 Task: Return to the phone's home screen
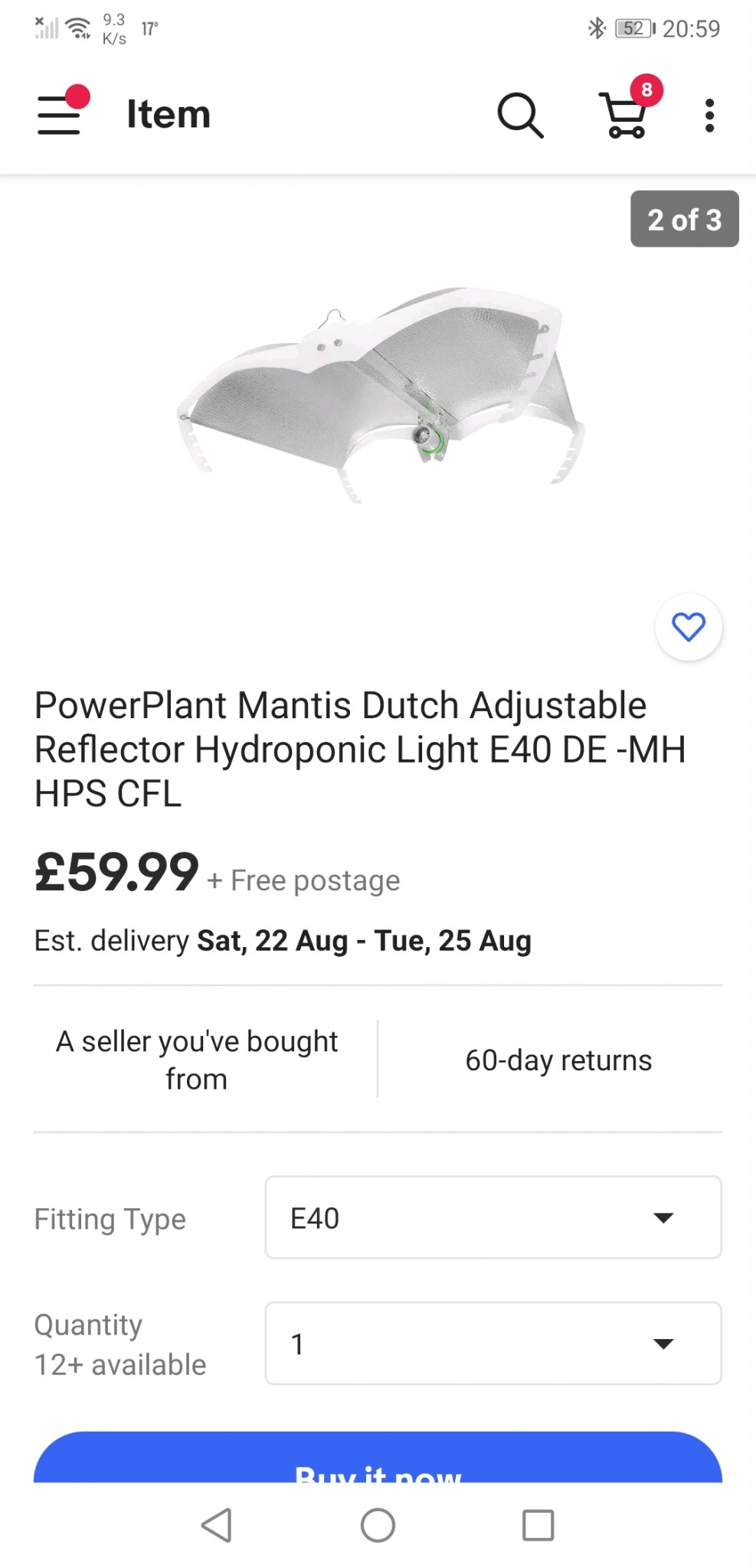378,1525
